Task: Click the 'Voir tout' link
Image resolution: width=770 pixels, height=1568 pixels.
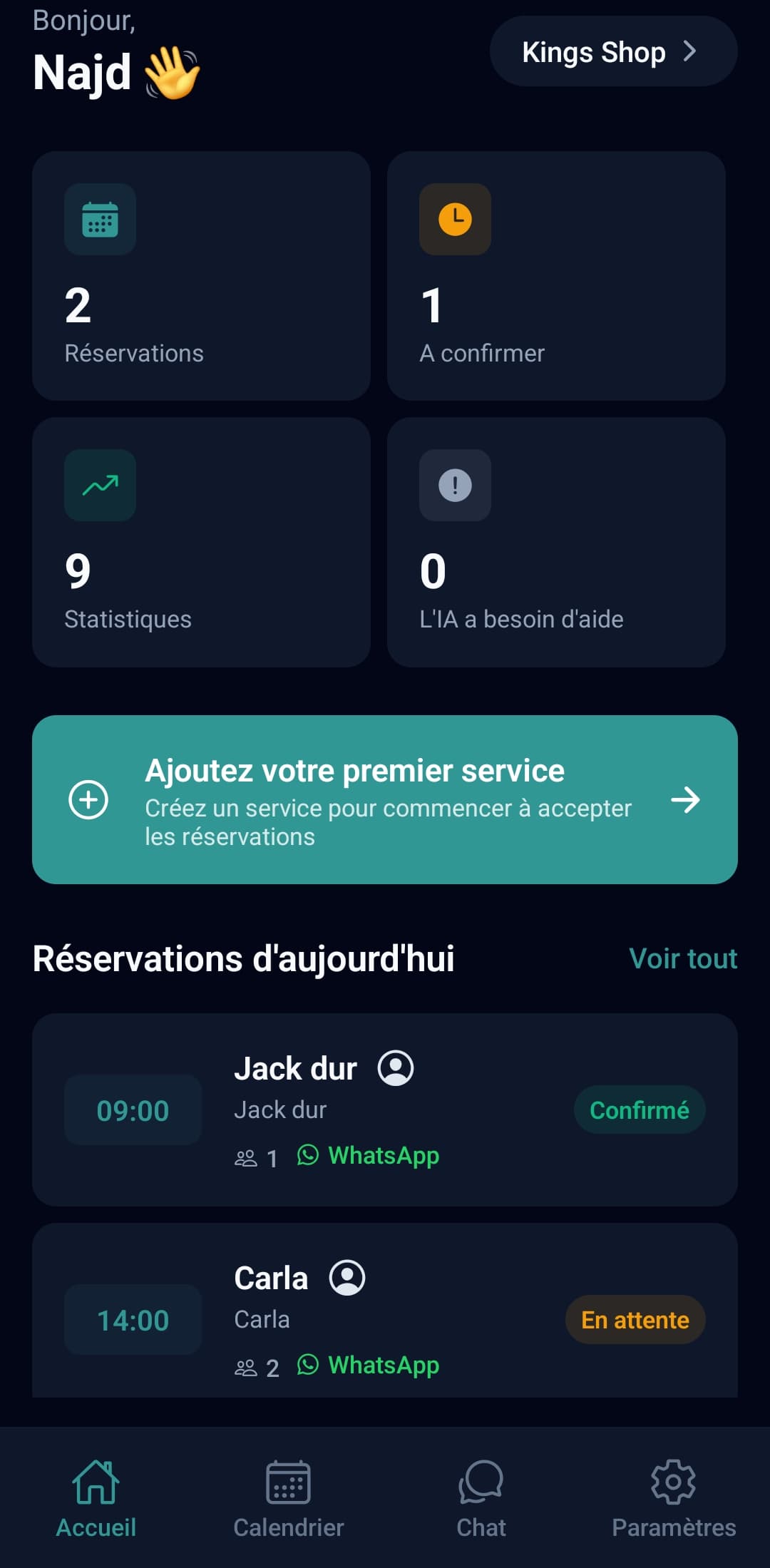Action: [682, 958]
